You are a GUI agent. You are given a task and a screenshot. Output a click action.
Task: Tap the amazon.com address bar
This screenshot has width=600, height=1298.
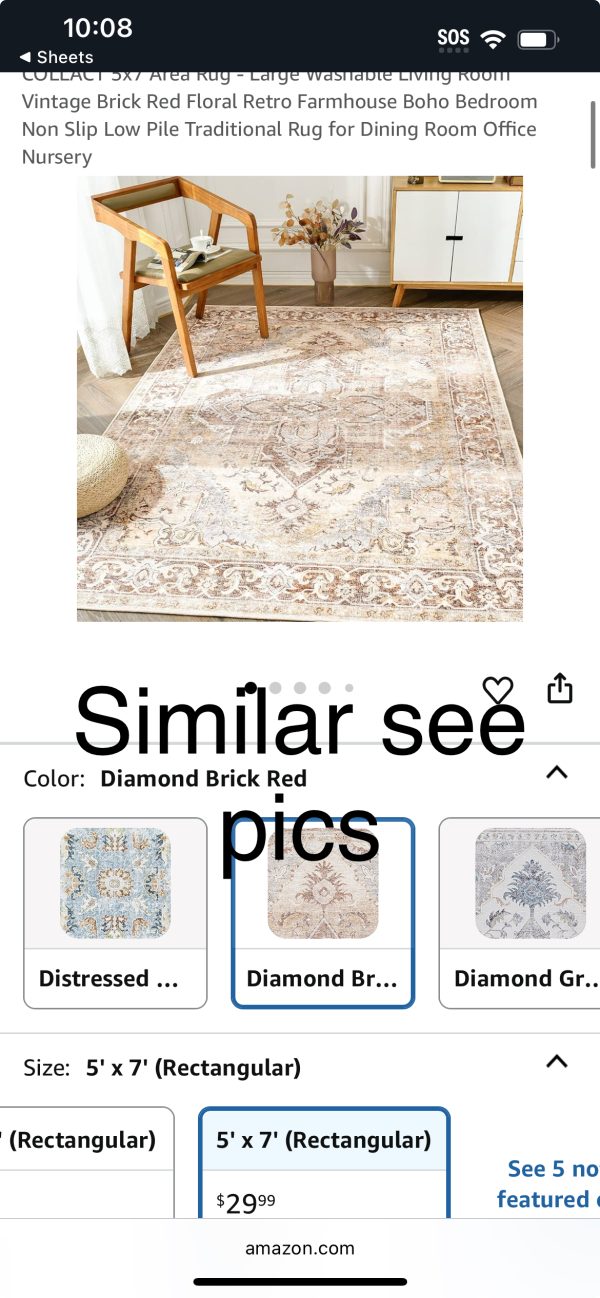pyautogui.click(x=300, y=1248)
